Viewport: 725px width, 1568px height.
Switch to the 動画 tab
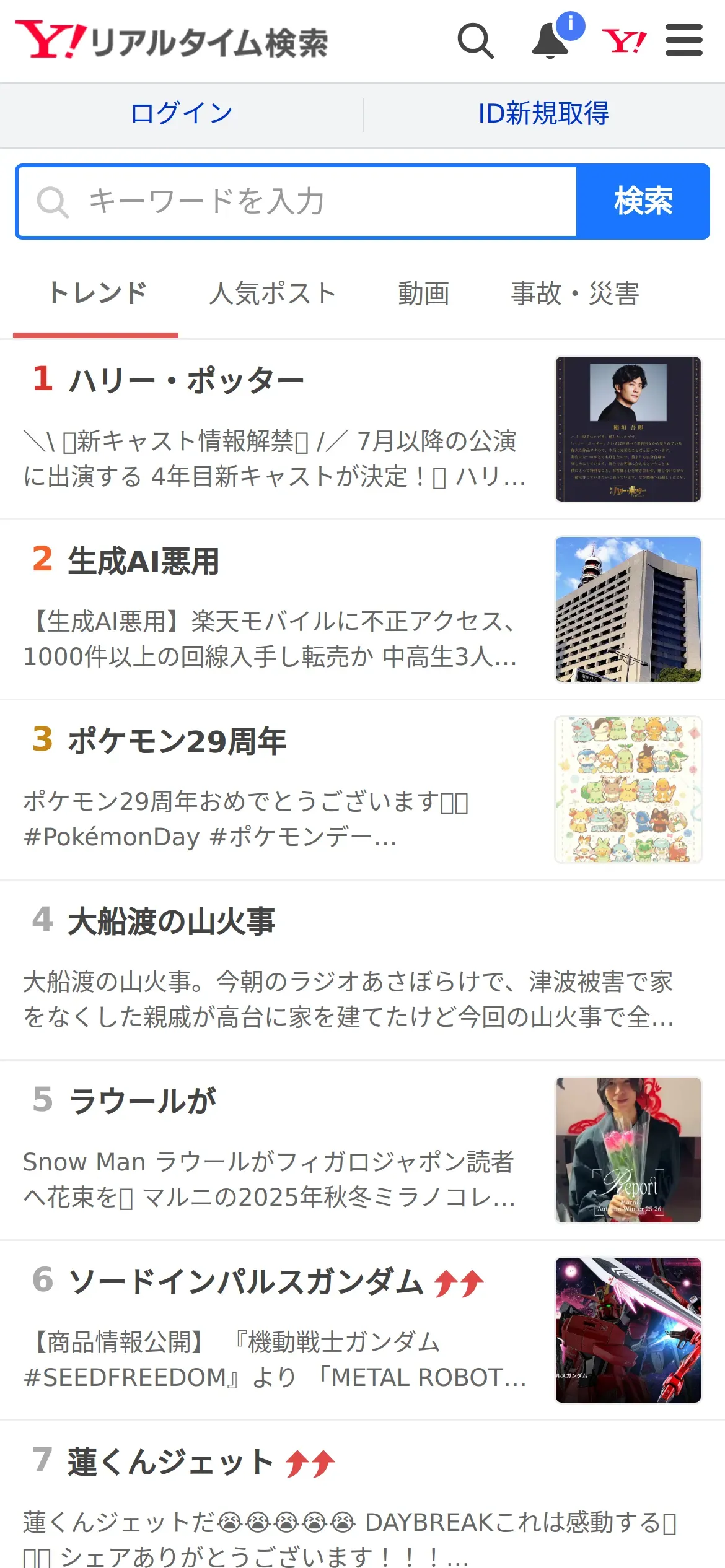point(423,294)
